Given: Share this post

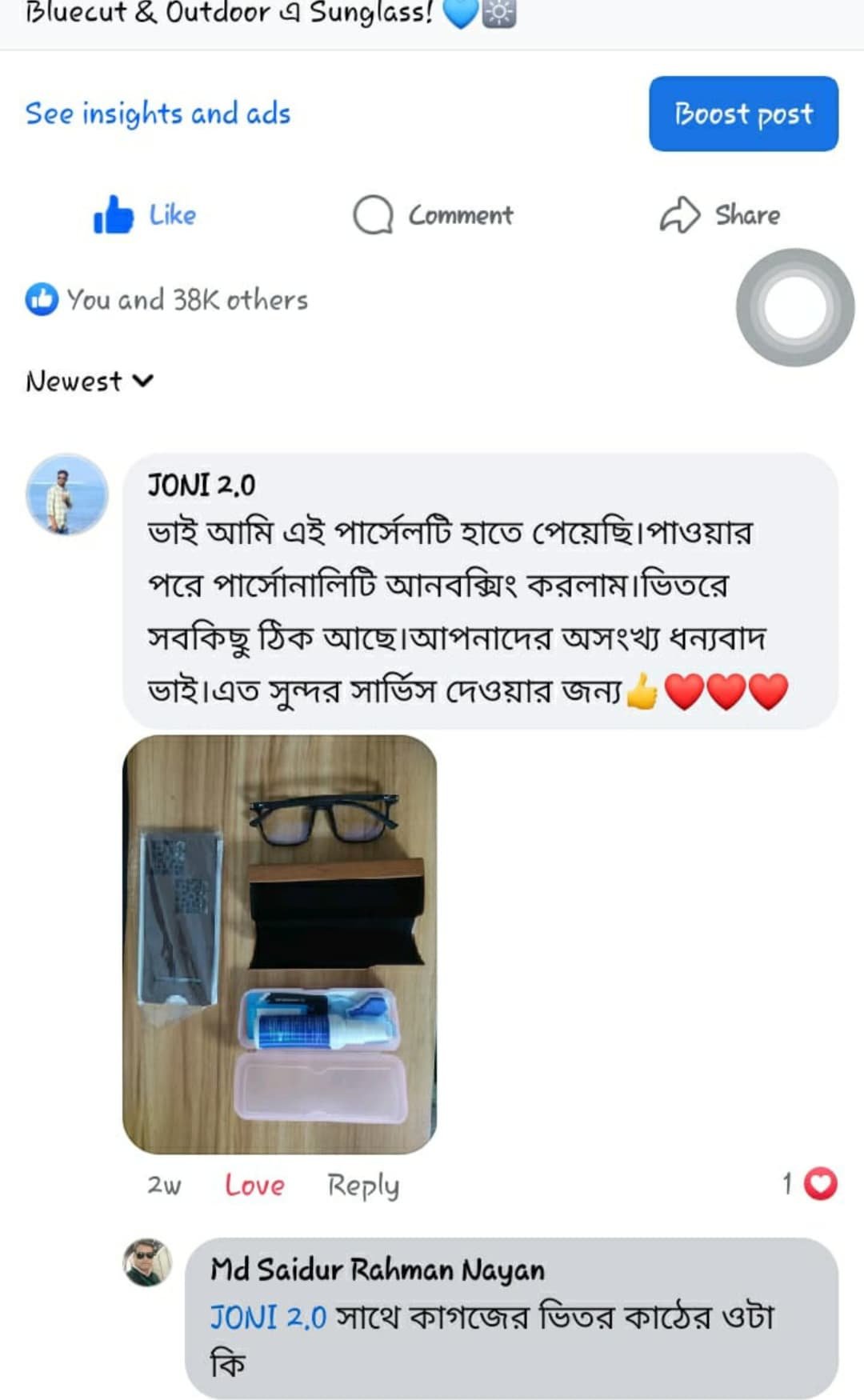Looking at the screenshot, I should point(719,214).
